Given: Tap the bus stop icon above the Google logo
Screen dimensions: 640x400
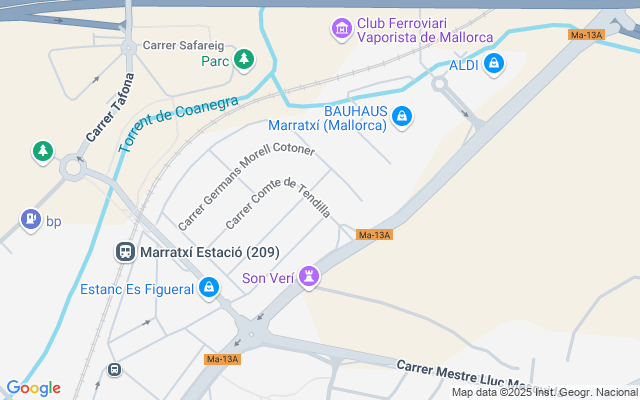Looking at the screenshot, I should [114, 369].
